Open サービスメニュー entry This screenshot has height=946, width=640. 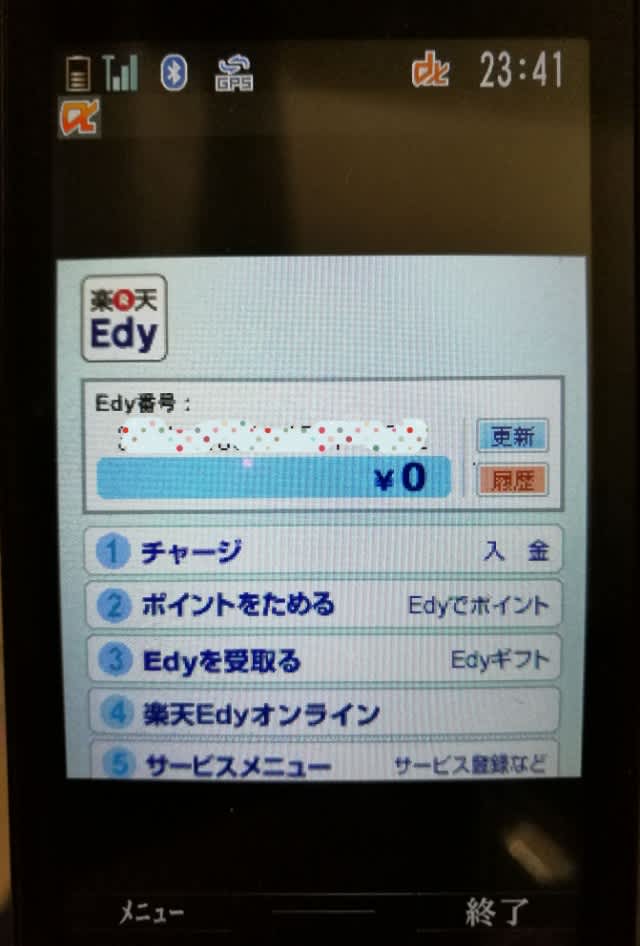tap(322, 762)
